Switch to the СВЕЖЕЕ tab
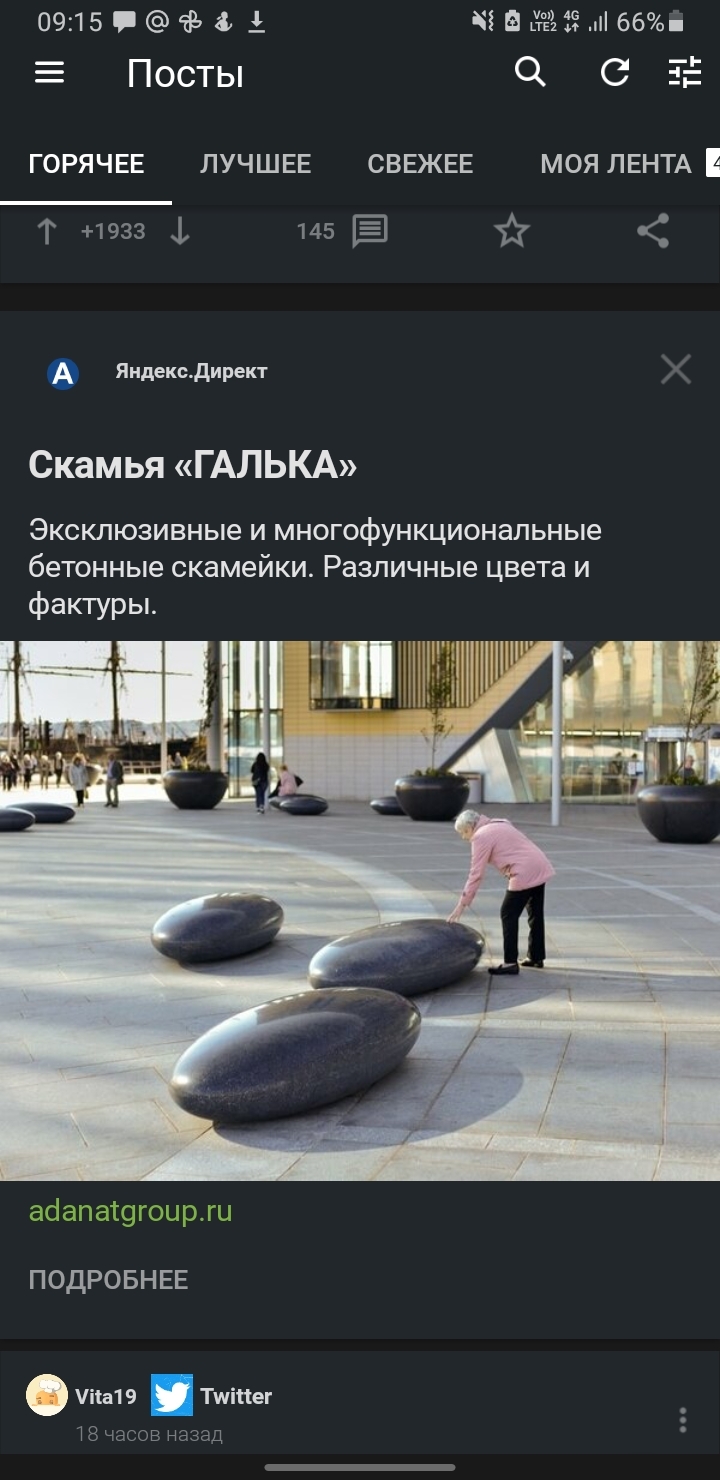 pyautogui.click(x=420, y=164)
